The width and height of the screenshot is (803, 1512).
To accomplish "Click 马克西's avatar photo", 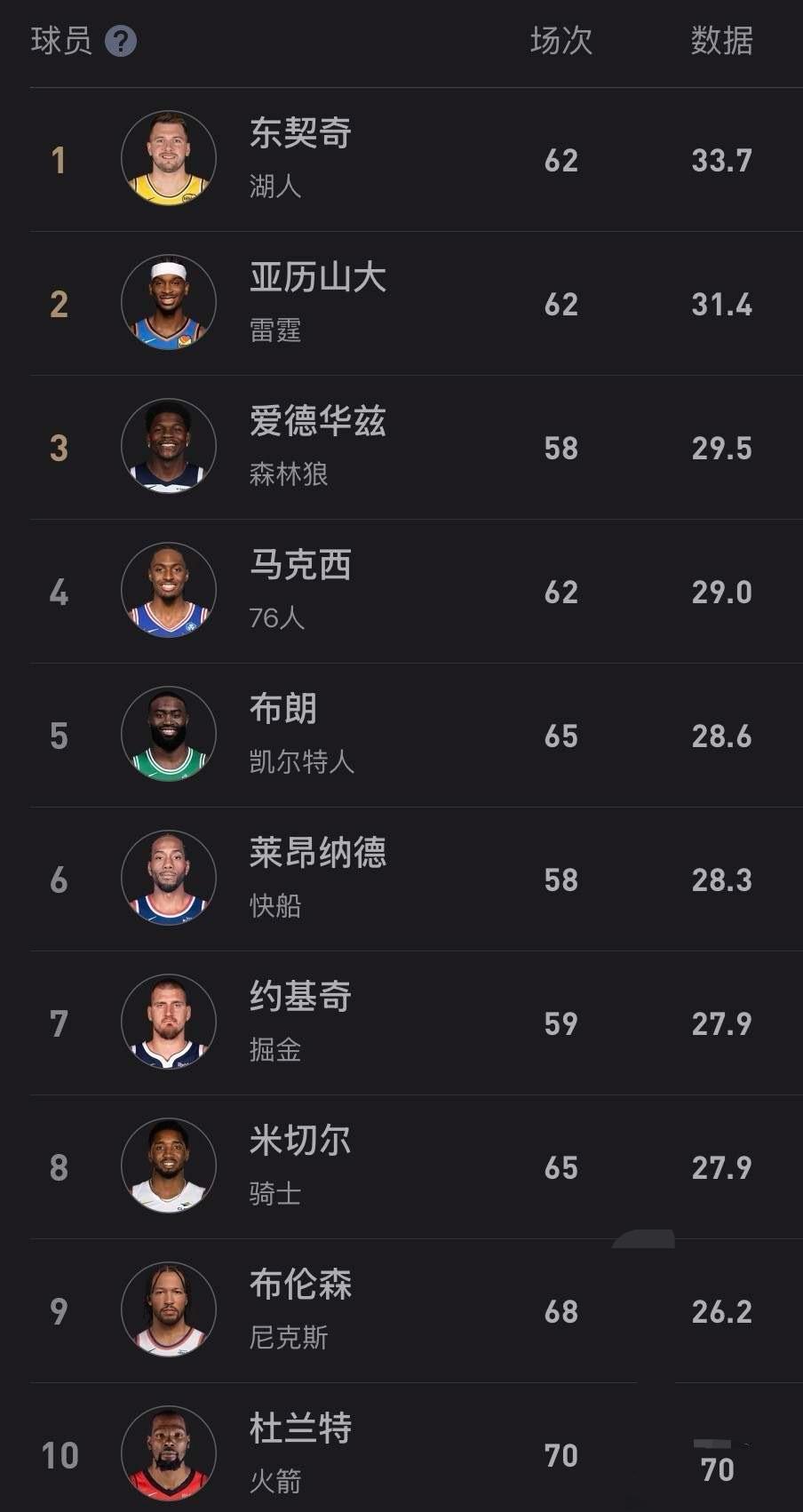I will (167, 590).
